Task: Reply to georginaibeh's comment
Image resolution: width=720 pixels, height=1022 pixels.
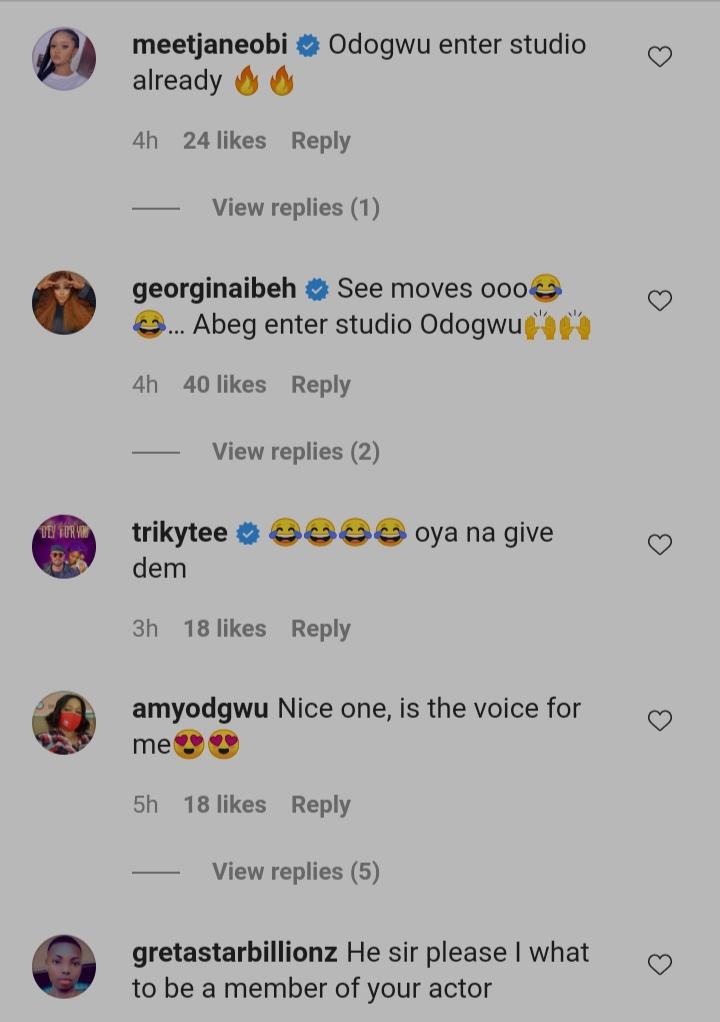Action: [x=320, y=385]
